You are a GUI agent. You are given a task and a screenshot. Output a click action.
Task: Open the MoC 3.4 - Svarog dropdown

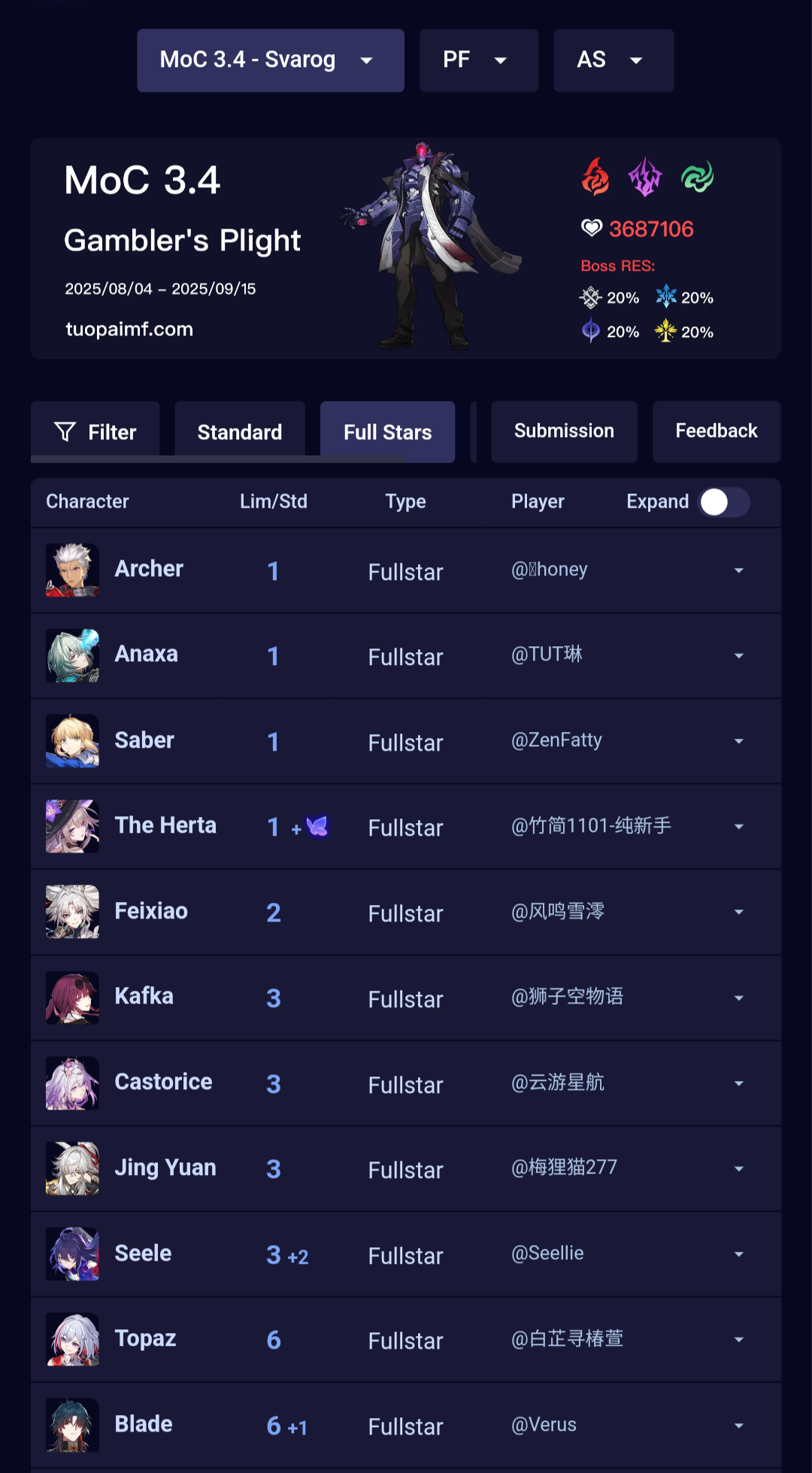[270, 60]
